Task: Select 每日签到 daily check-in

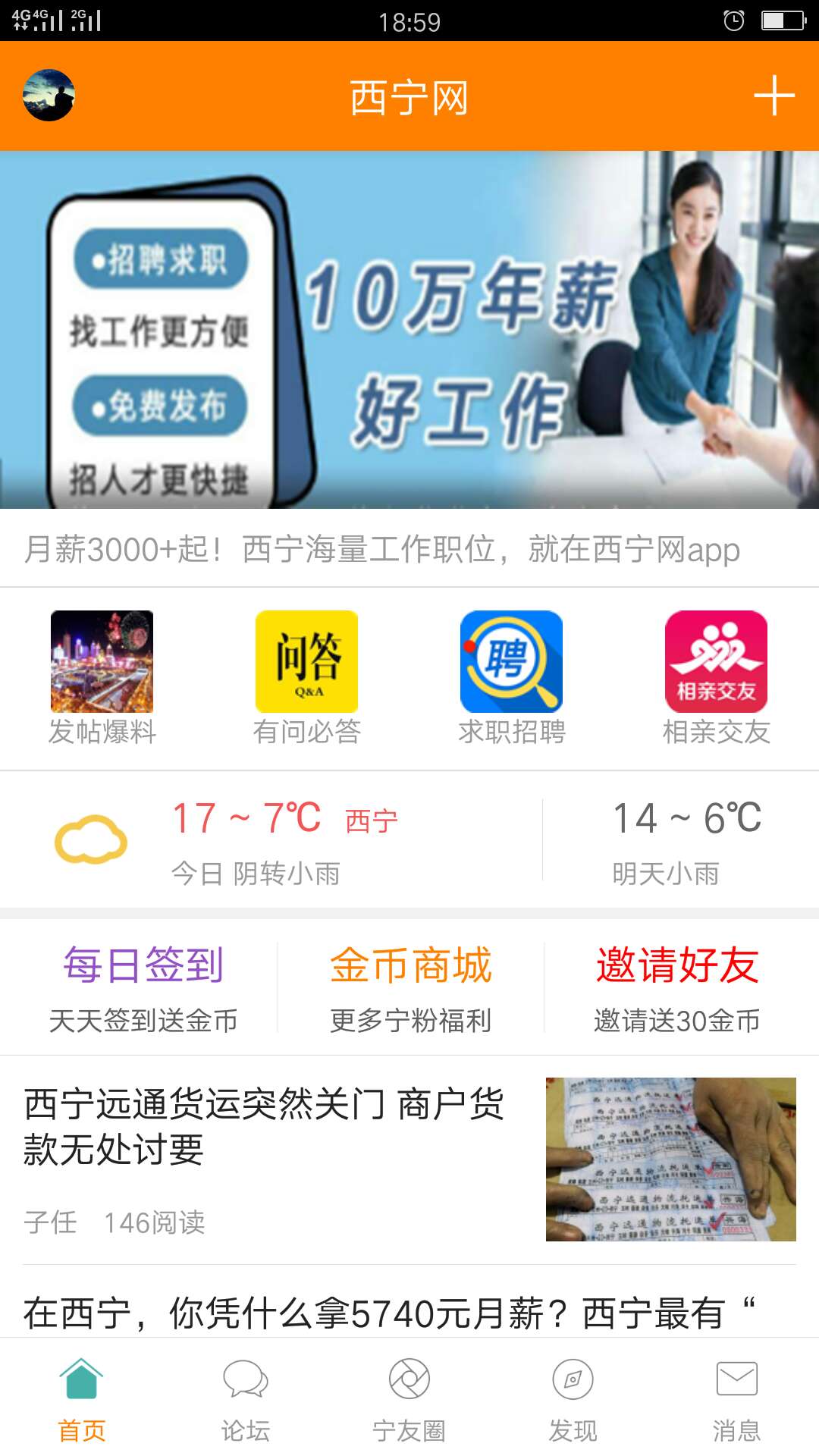Action: click(143, 988)
